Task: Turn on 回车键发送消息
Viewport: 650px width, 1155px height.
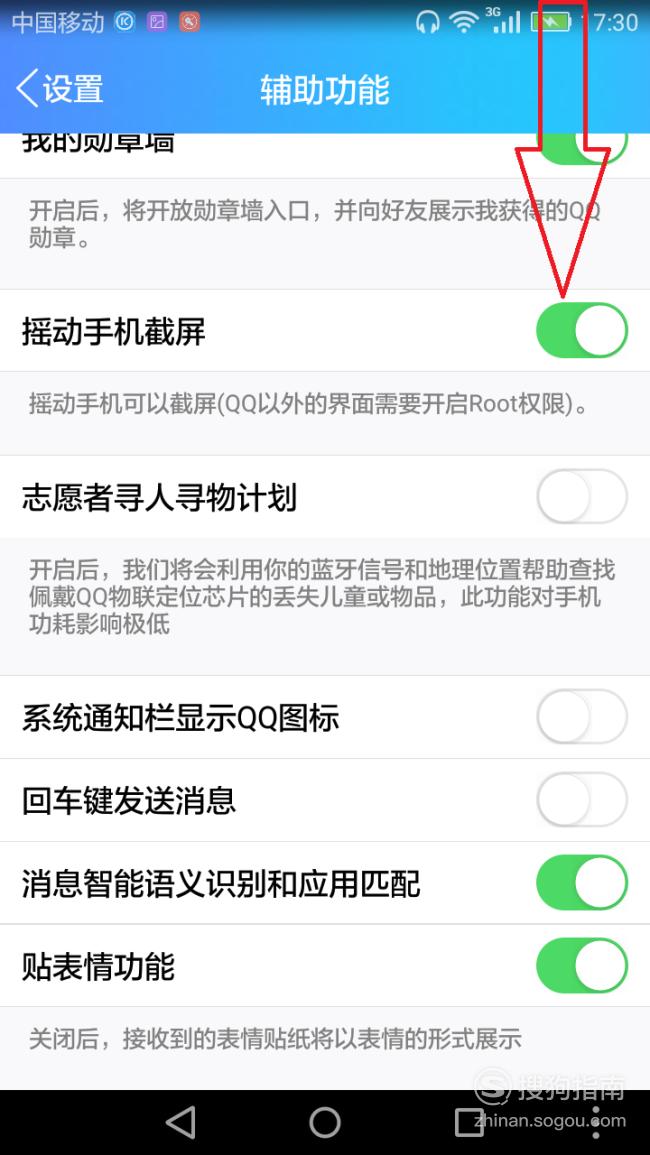Action: [581, 800]
